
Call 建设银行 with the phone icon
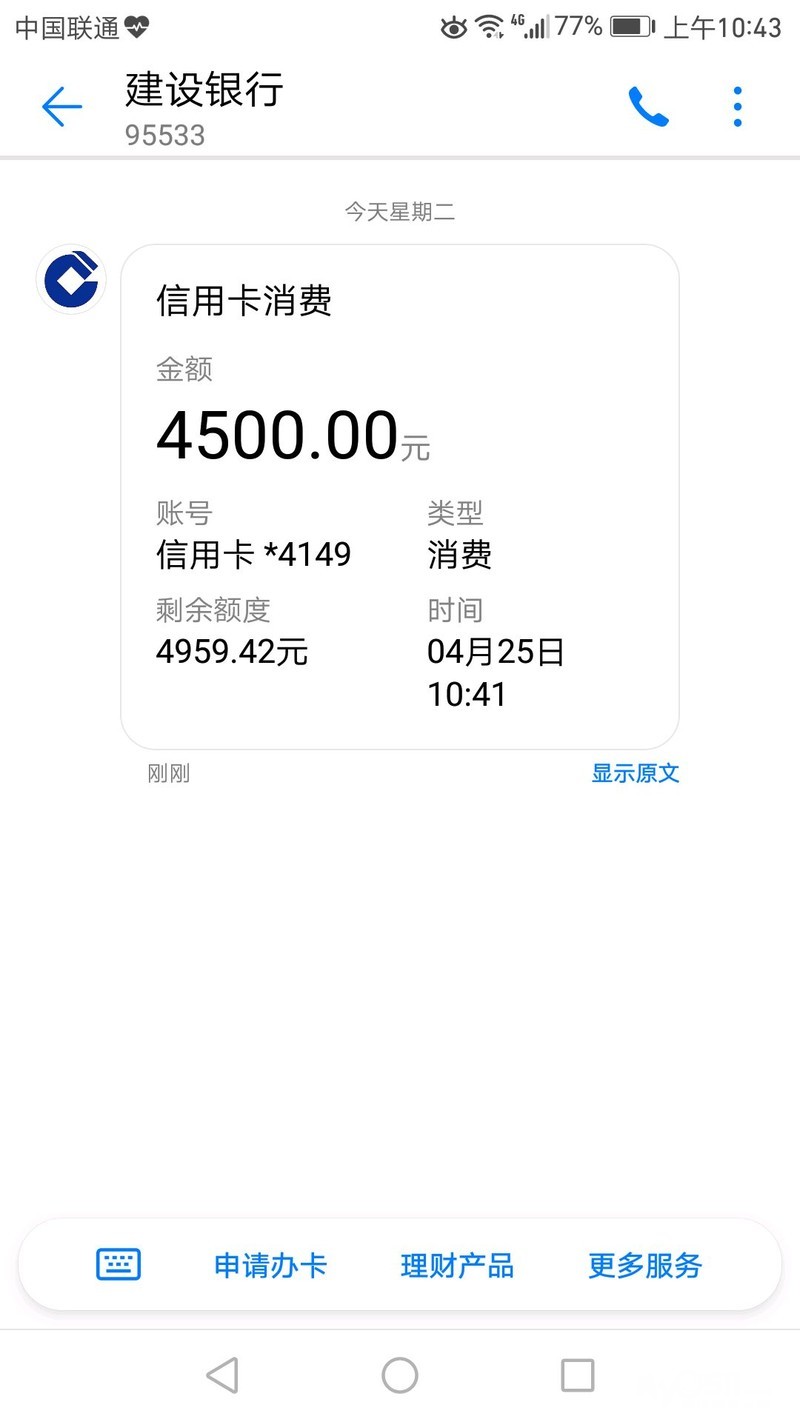648,107
